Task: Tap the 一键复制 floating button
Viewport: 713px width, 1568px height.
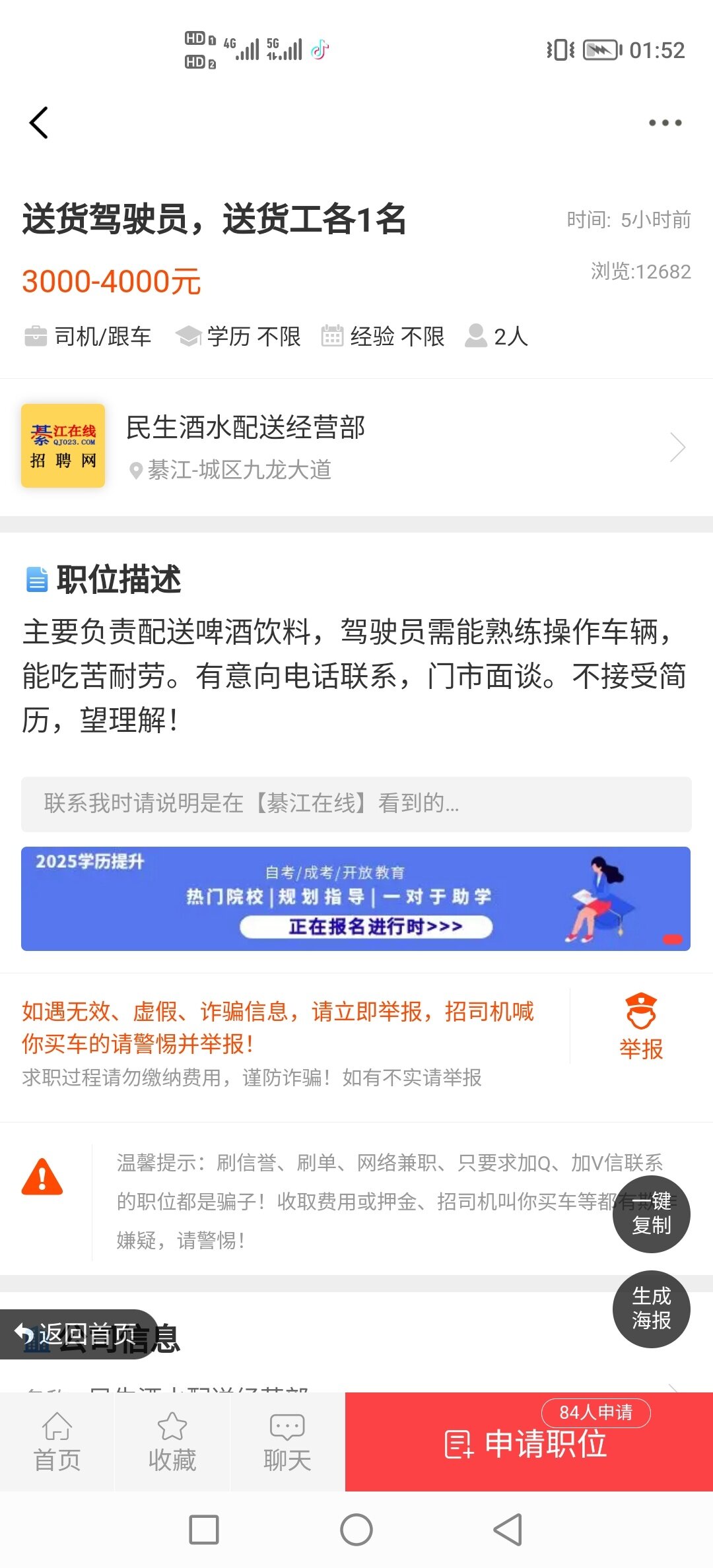Action: (x=651, y=1214)
